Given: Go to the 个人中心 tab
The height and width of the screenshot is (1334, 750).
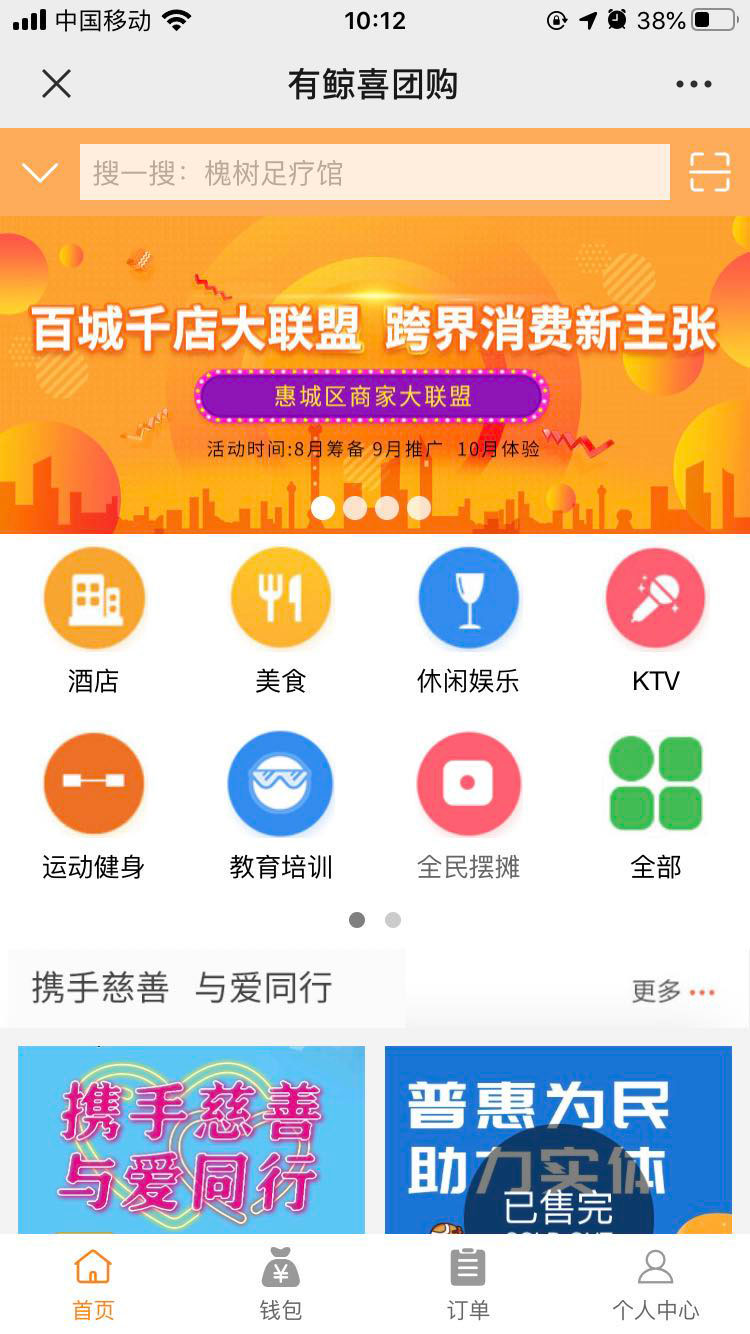Looking at the screenshot, I should (x=655, y=1284).
